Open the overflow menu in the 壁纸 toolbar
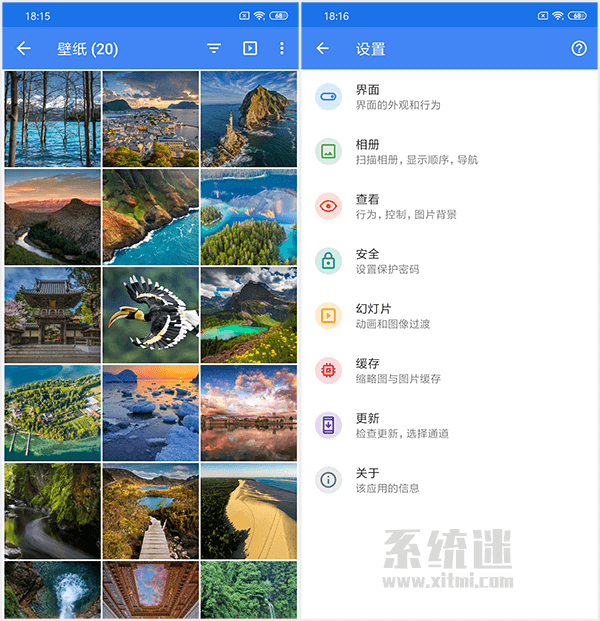Viewport: 600px width, 621px height. pos(282,48)
